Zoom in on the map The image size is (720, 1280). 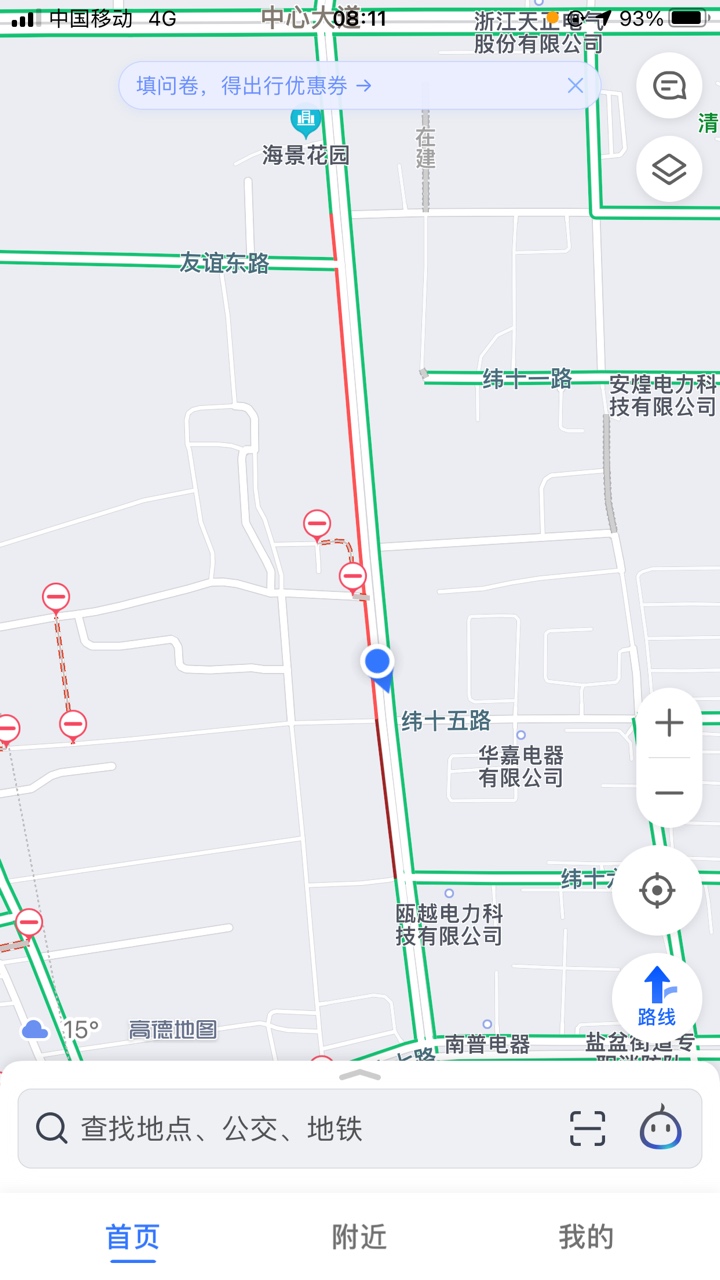(669, 723)
